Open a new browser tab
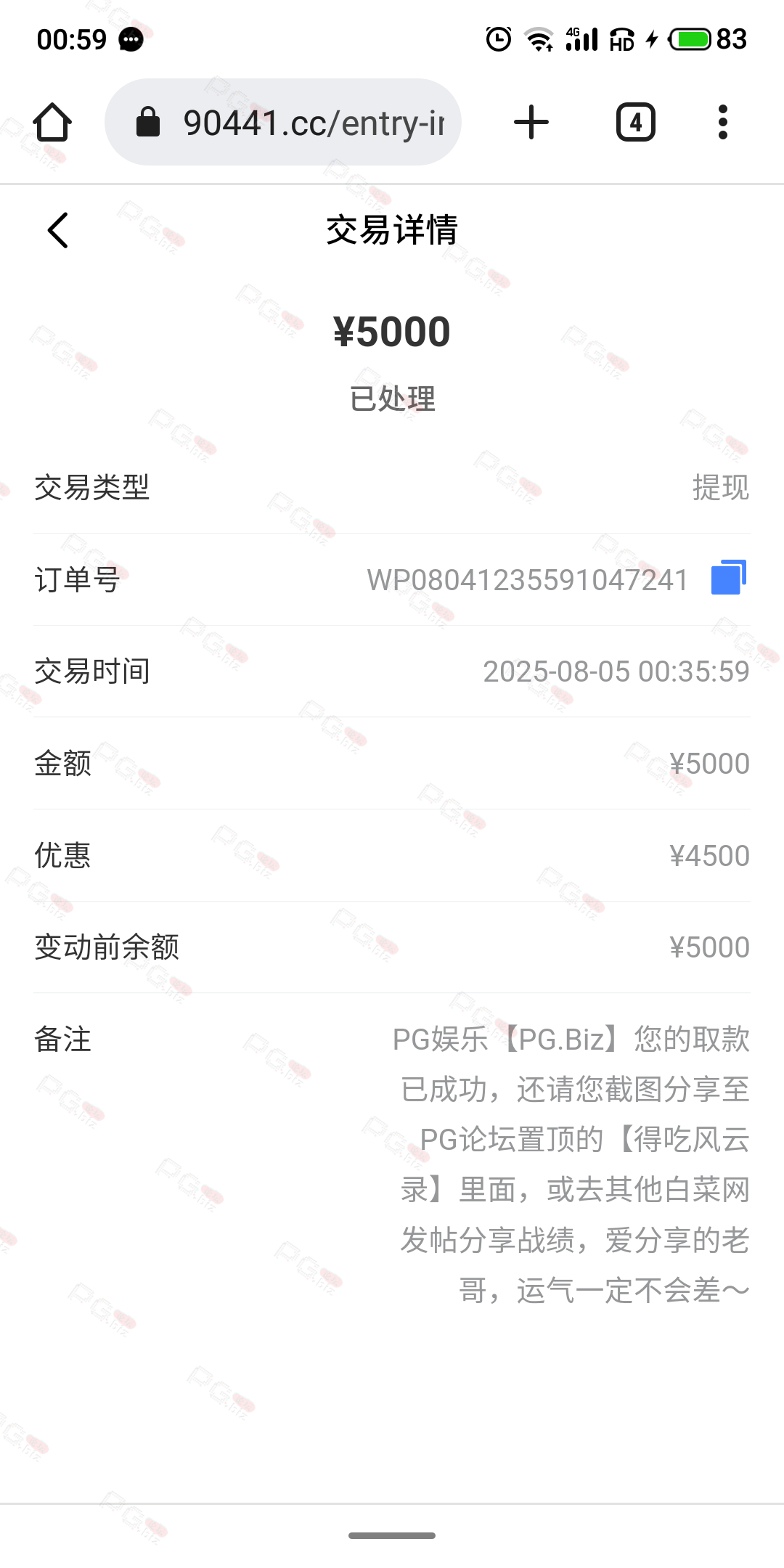 click(531, 122)
